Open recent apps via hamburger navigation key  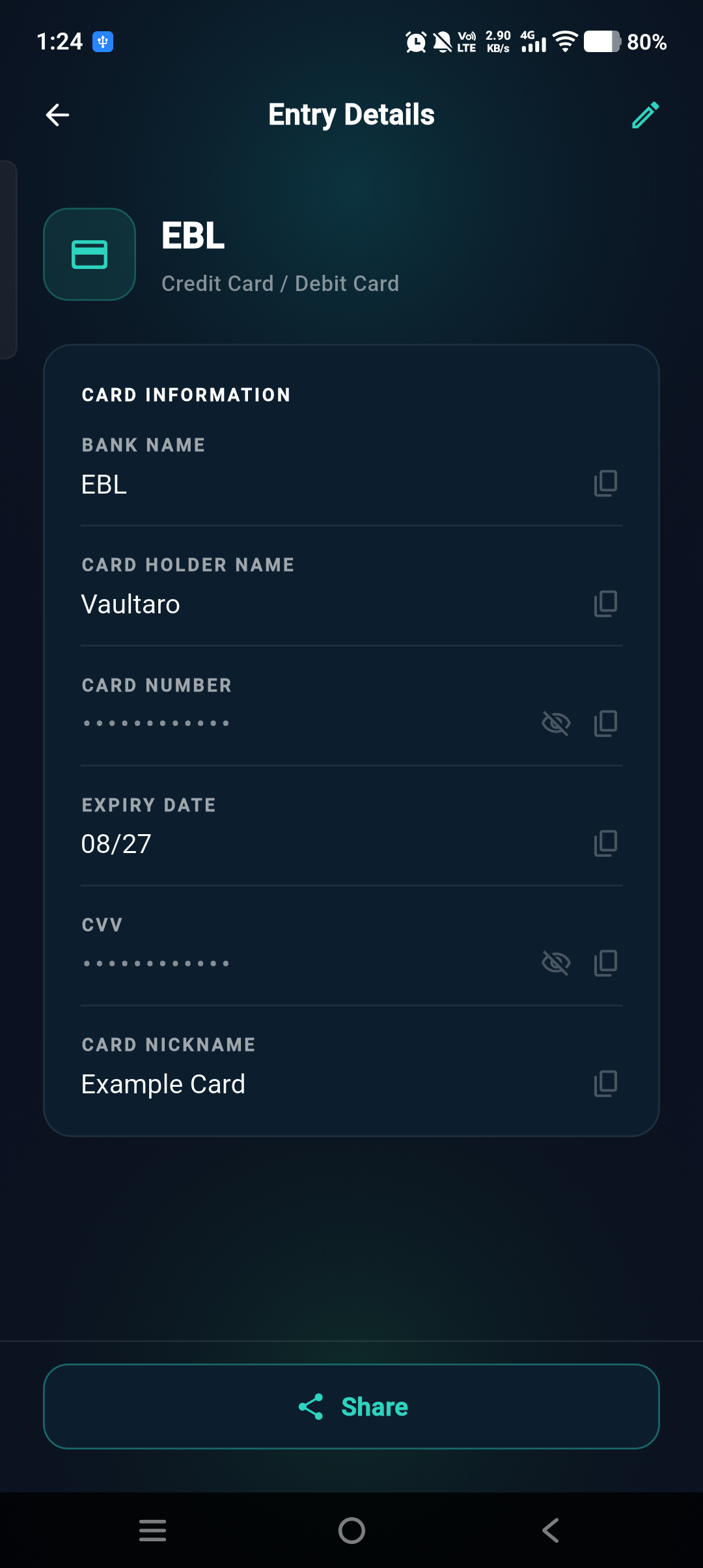coord(152,1530)
